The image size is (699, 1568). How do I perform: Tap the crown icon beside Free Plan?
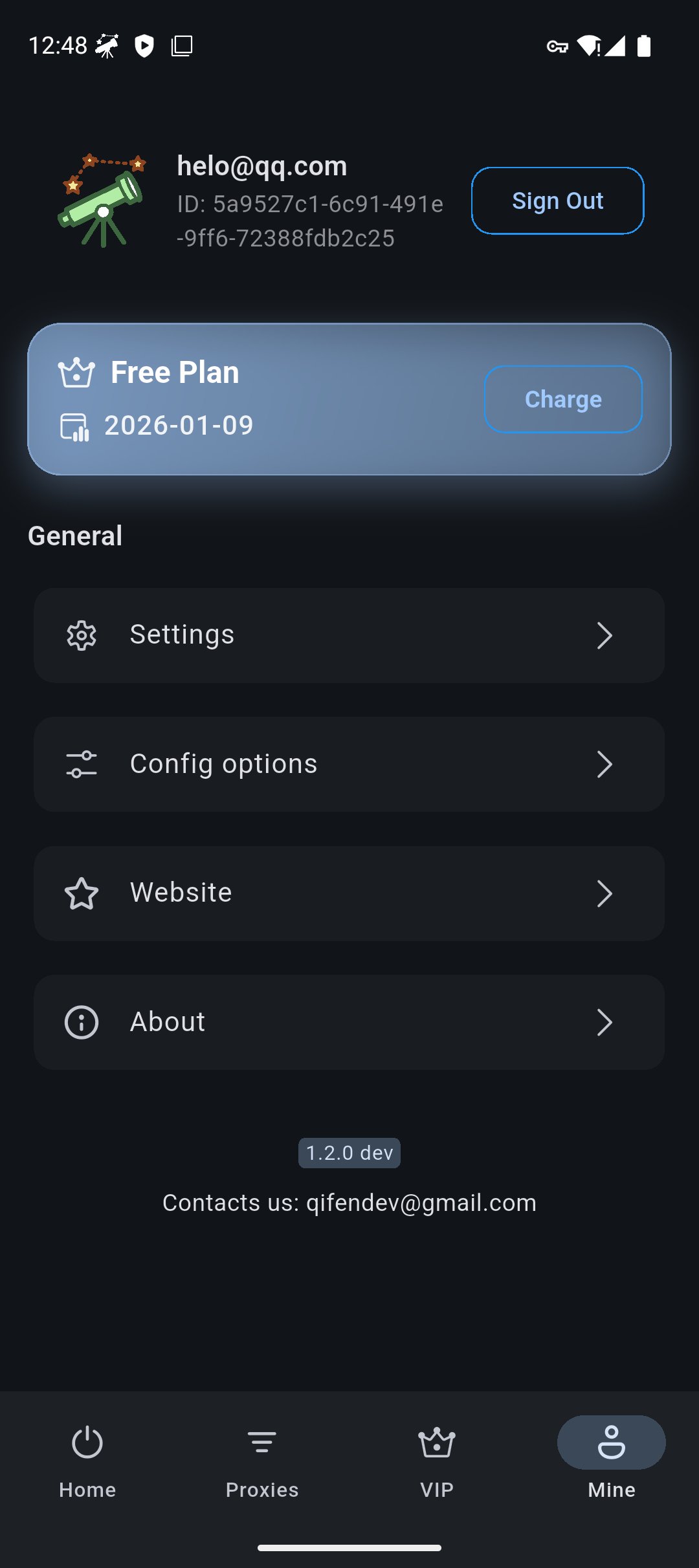(x=76, y=371)
